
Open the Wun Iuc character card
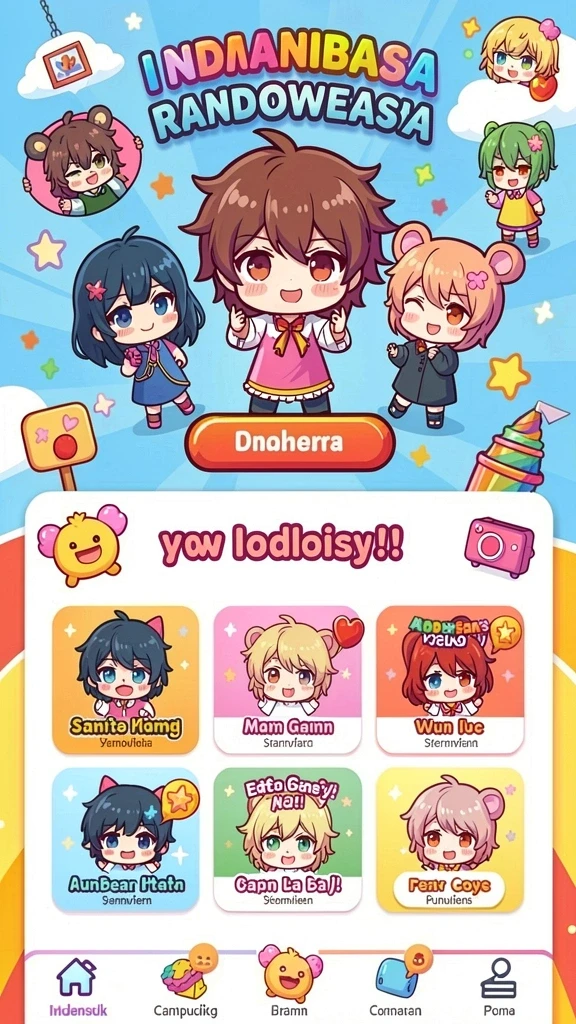(x=450, y=680)
